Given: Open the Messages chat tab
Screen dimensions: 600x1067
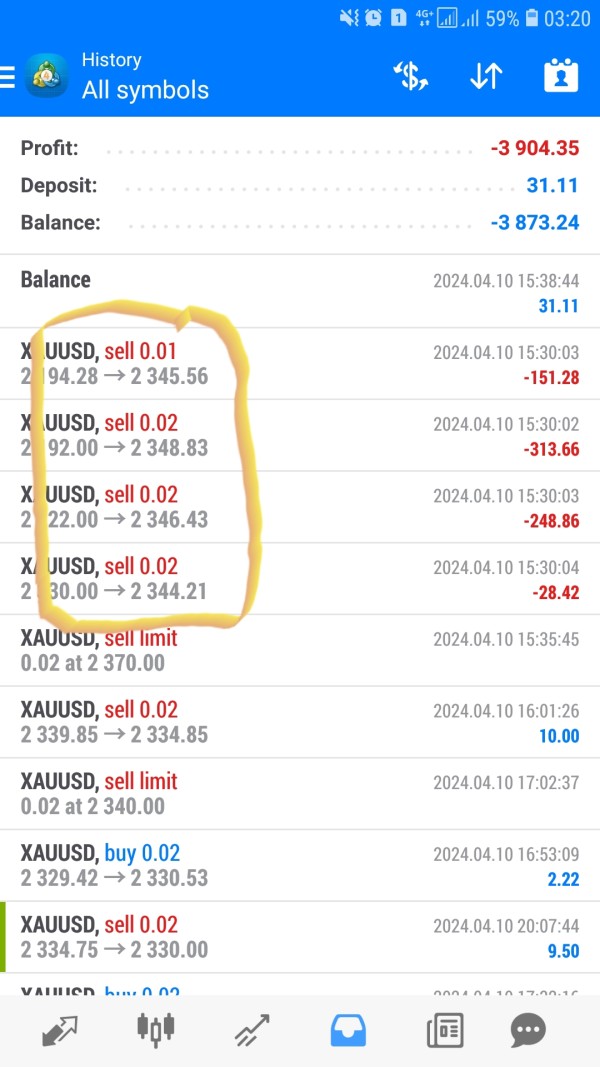Looking at the screenshot, I should pos(529,1031).
